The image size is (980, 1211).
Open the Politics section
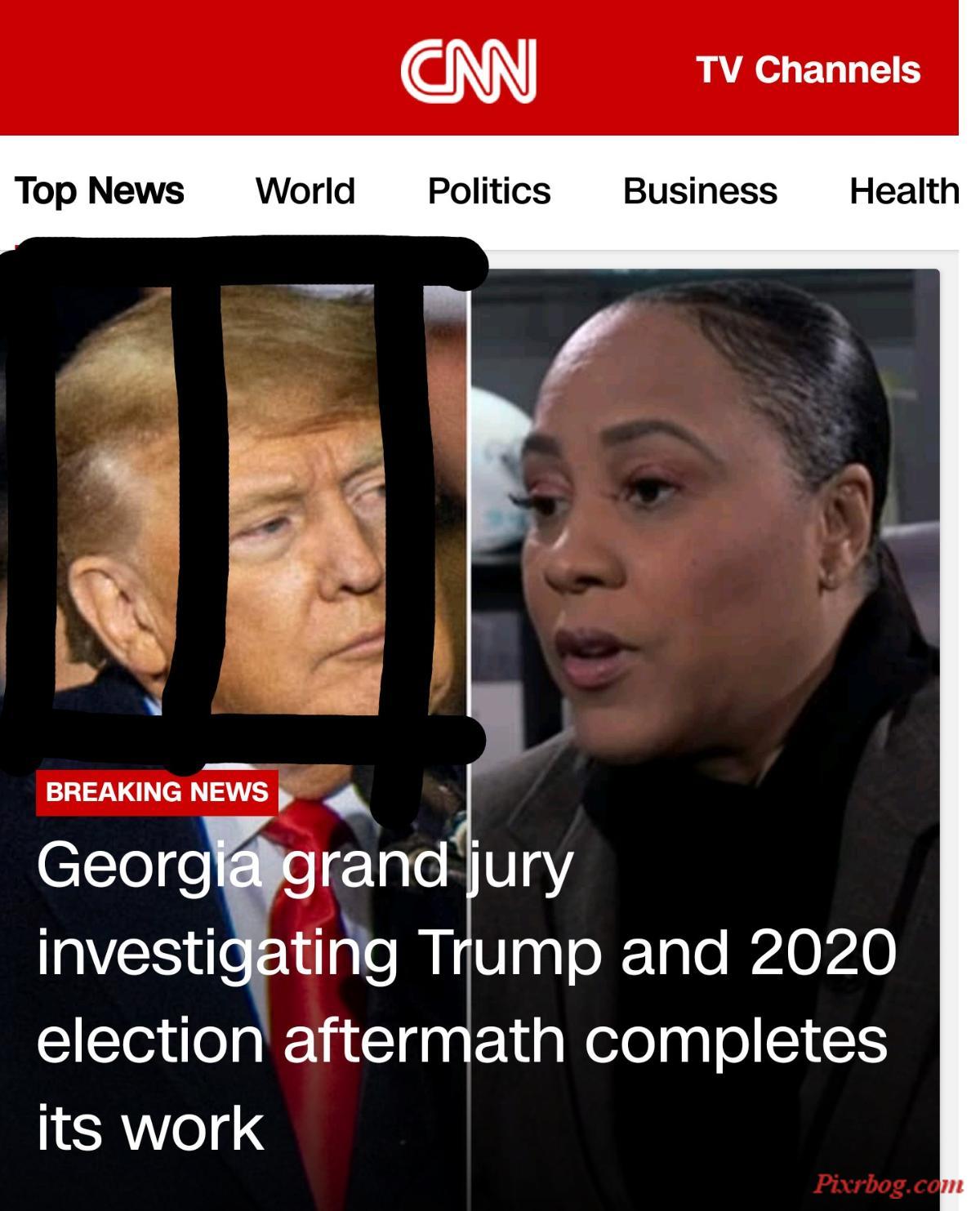pos(489,191)
